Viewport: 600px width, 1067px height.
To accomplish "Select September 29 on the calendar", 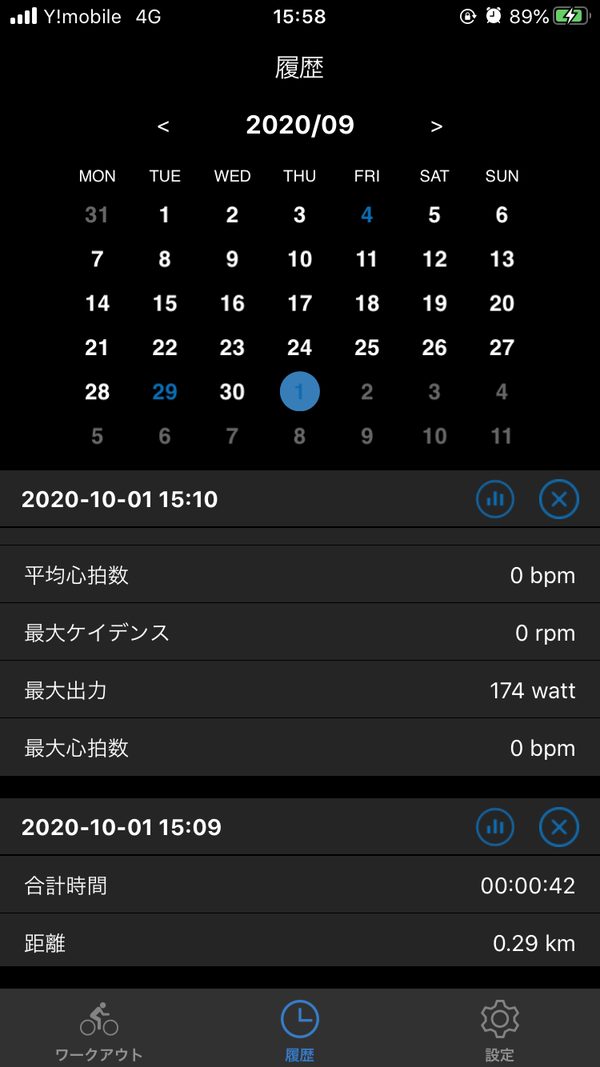I will [165, 392].
